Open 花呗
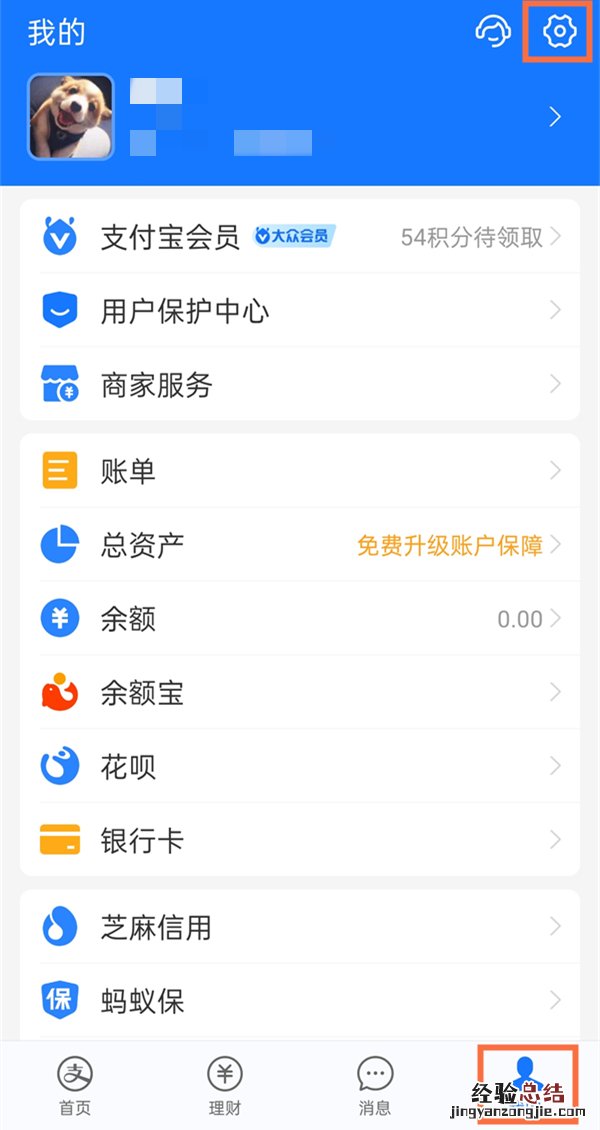600x1130 pixels. tap(300, 767)
